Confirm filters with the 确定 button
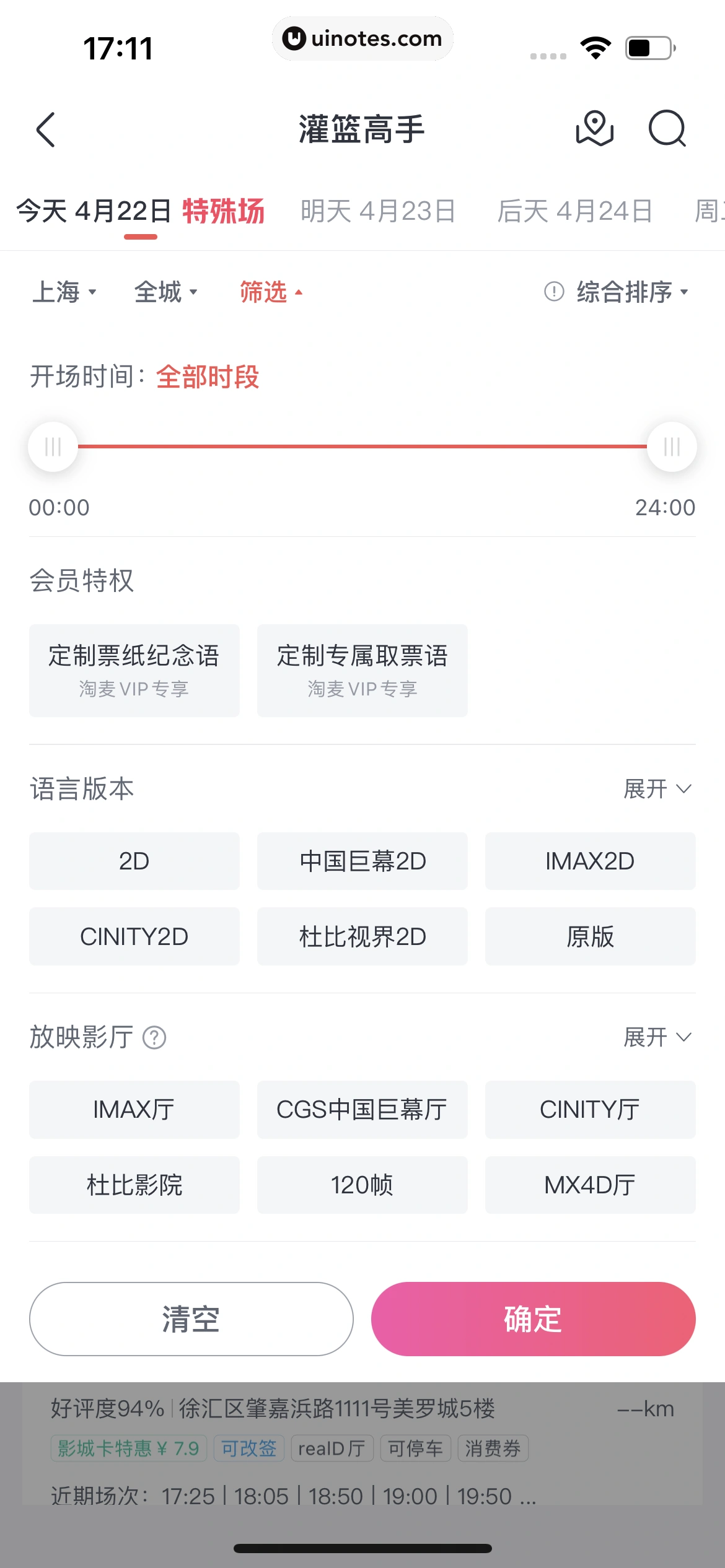This screenshot has width=725, height=1568. [533, 1318]
